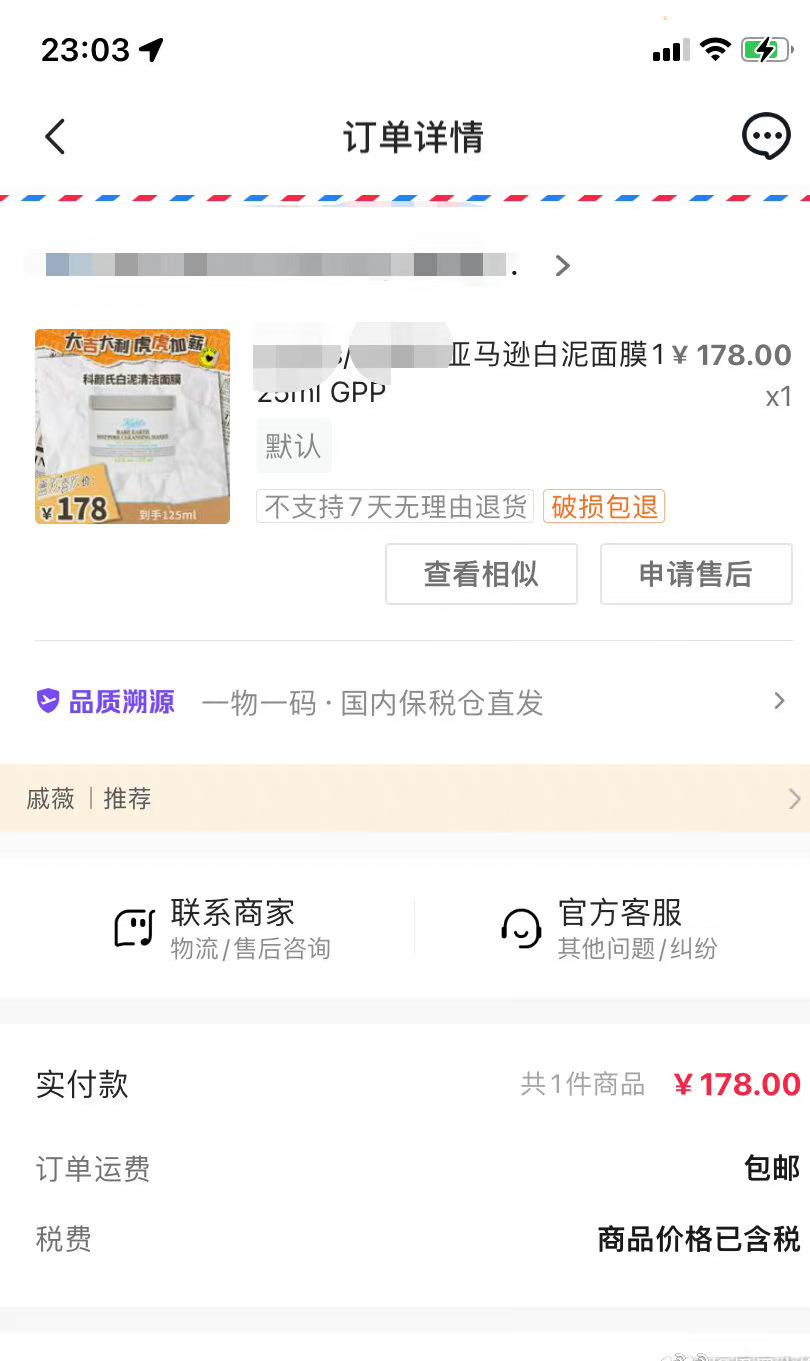Tap the cellular signal strength bars
810x1361 pixels.
668,49
